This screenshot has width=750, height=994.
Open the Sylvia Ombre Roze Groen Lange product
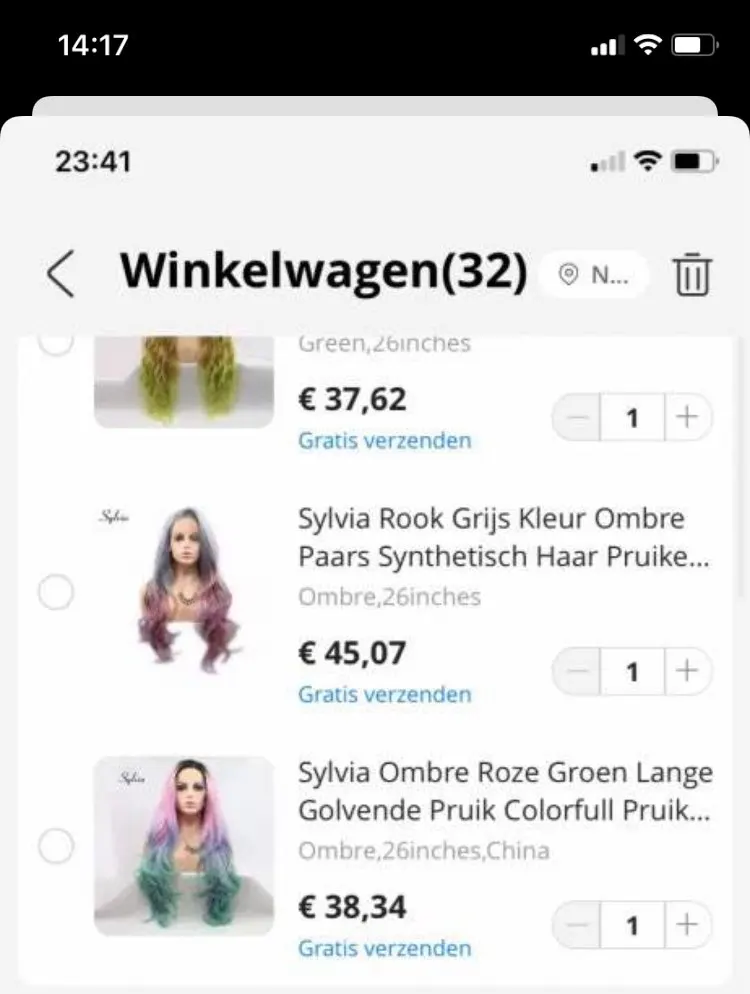pos(504,790)
